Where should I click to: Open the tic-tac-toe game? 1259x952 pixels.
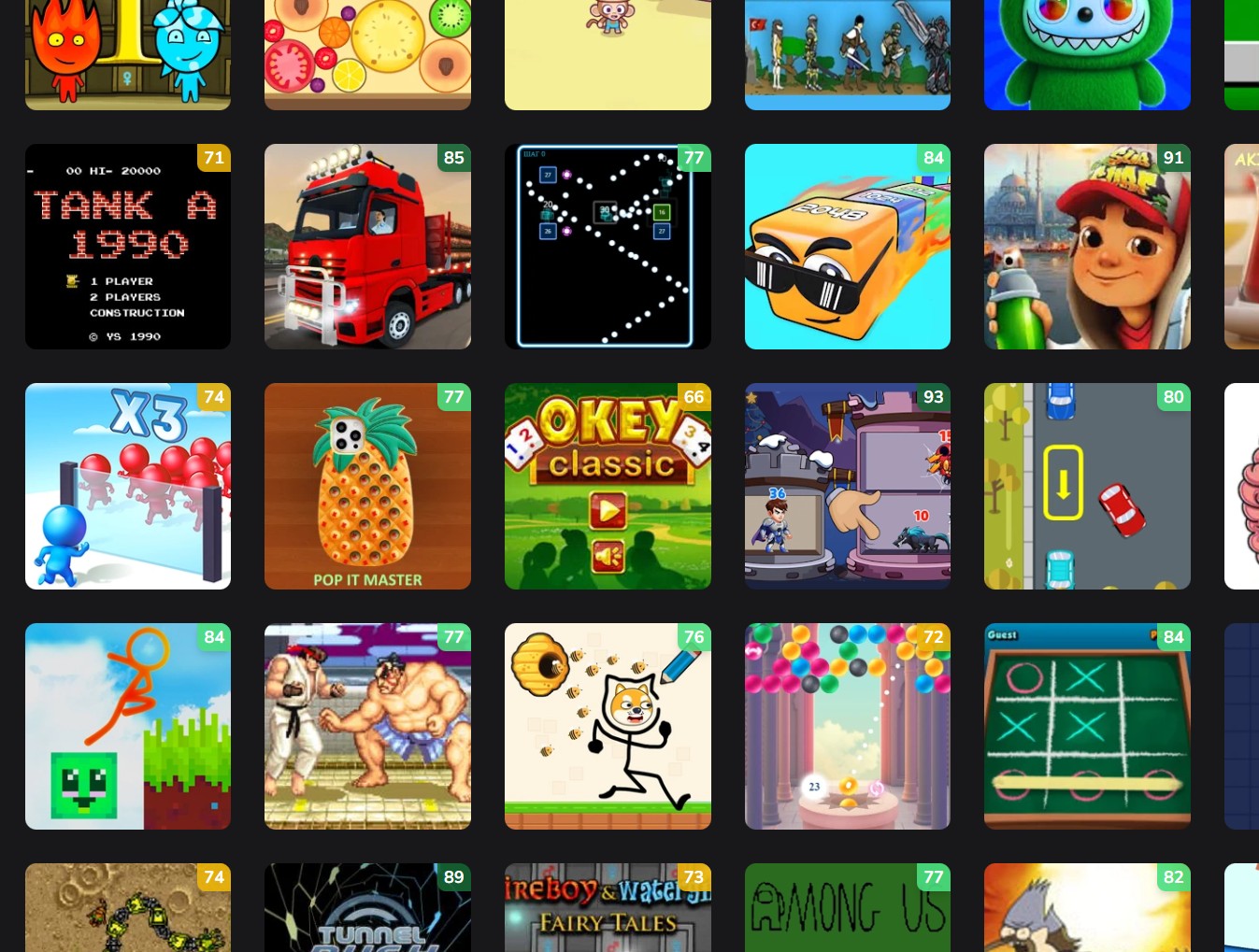pyautogui.click(x=1086, y=726)
